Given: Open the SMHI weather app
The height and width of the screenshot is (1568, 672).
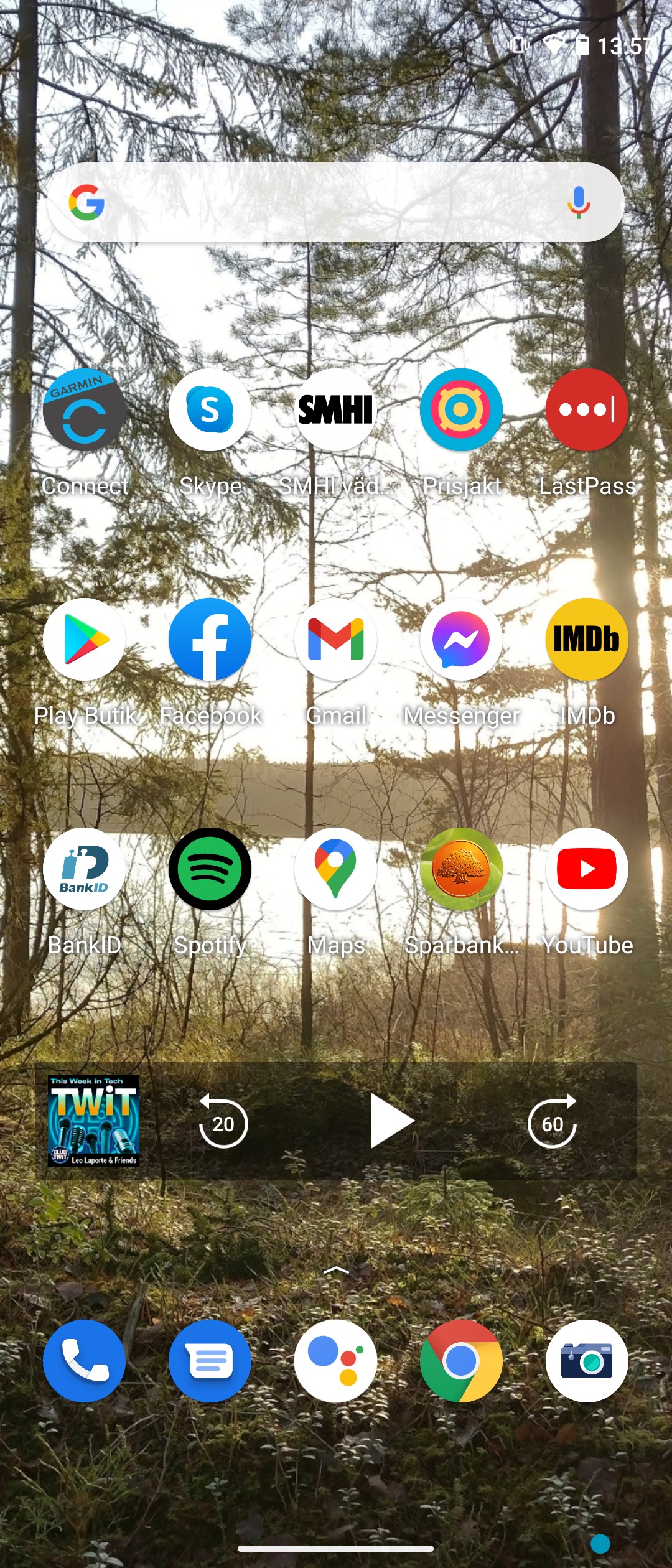Looking at the screenshot, I should [335, 410].
